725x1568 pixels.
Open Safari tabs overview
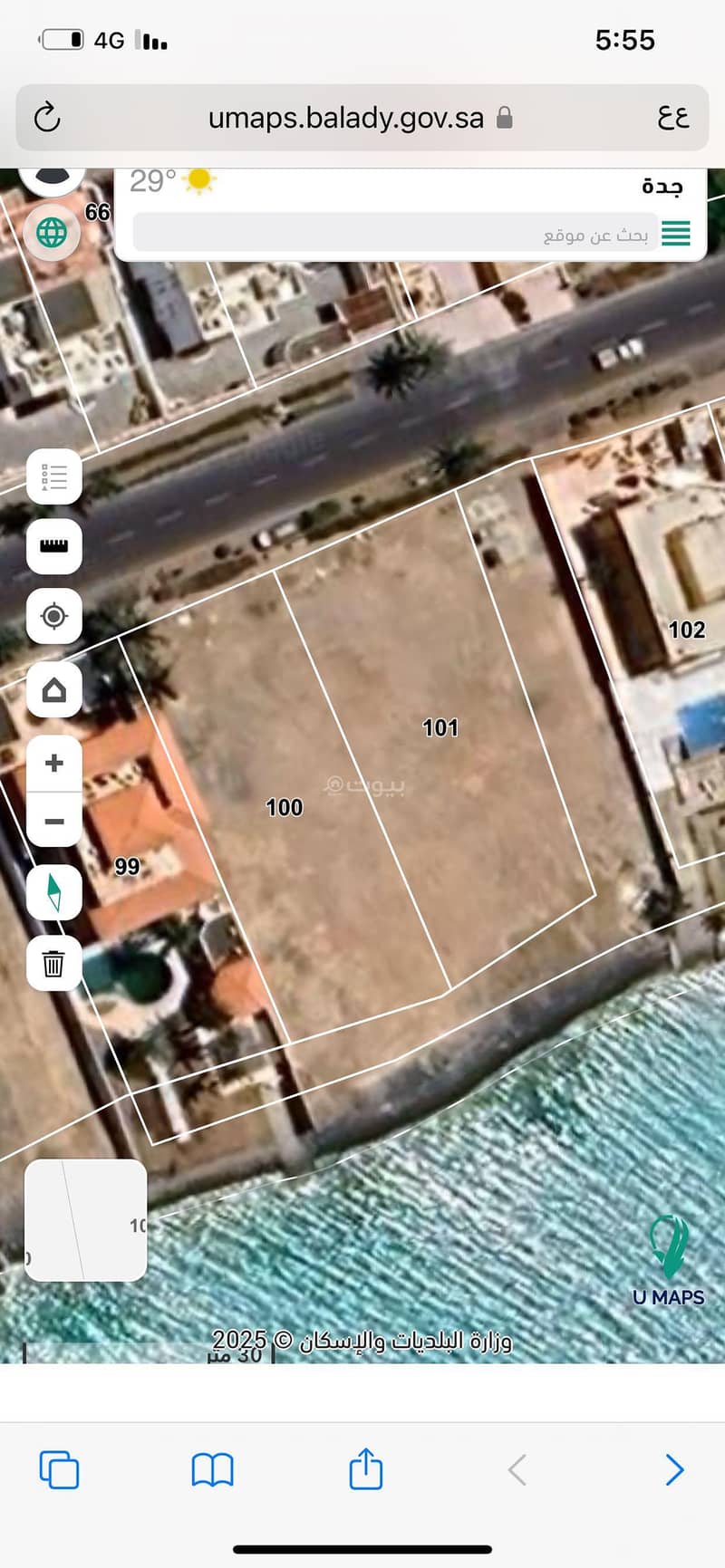click(59, 1469)
